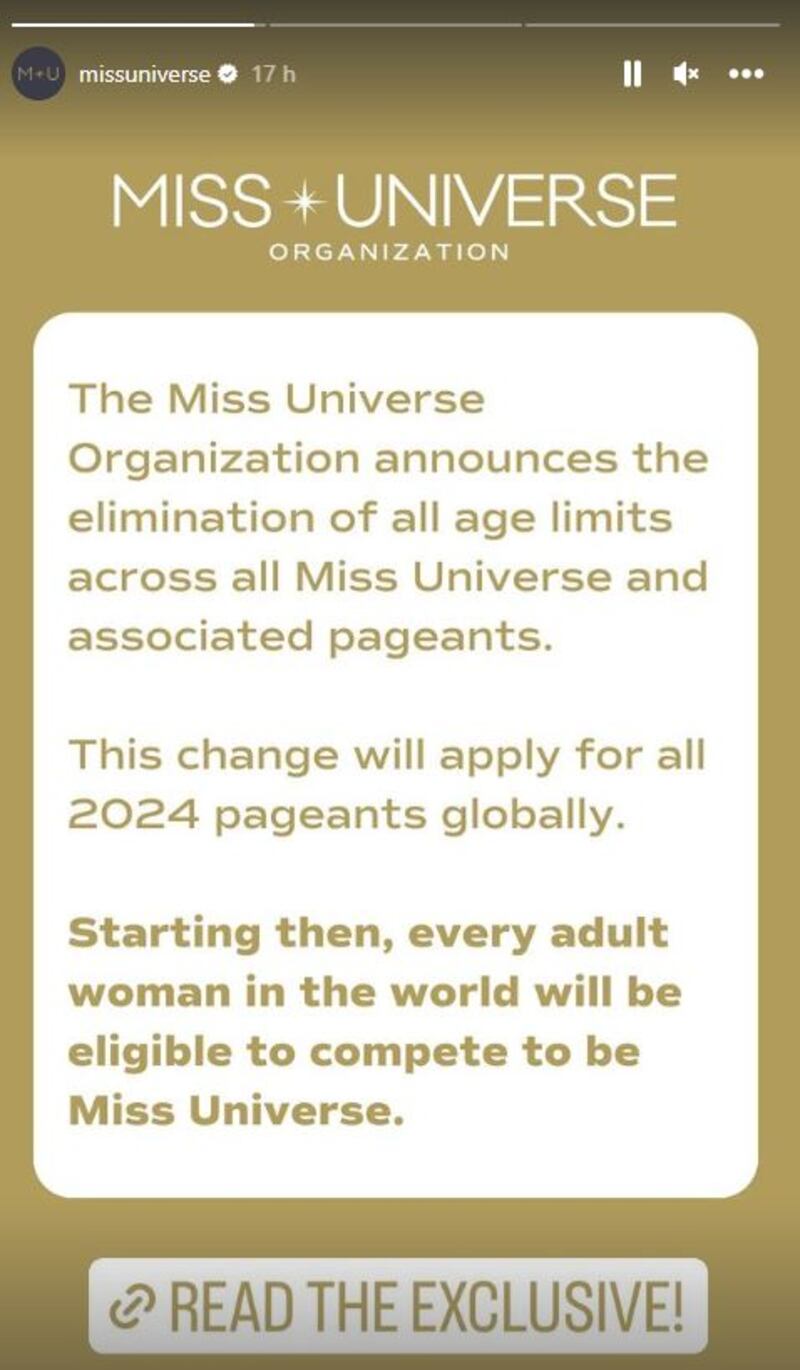The height and width of the screenshot is (1370, 800).
Task: Unmute the story sound
Action: (686, 74)
